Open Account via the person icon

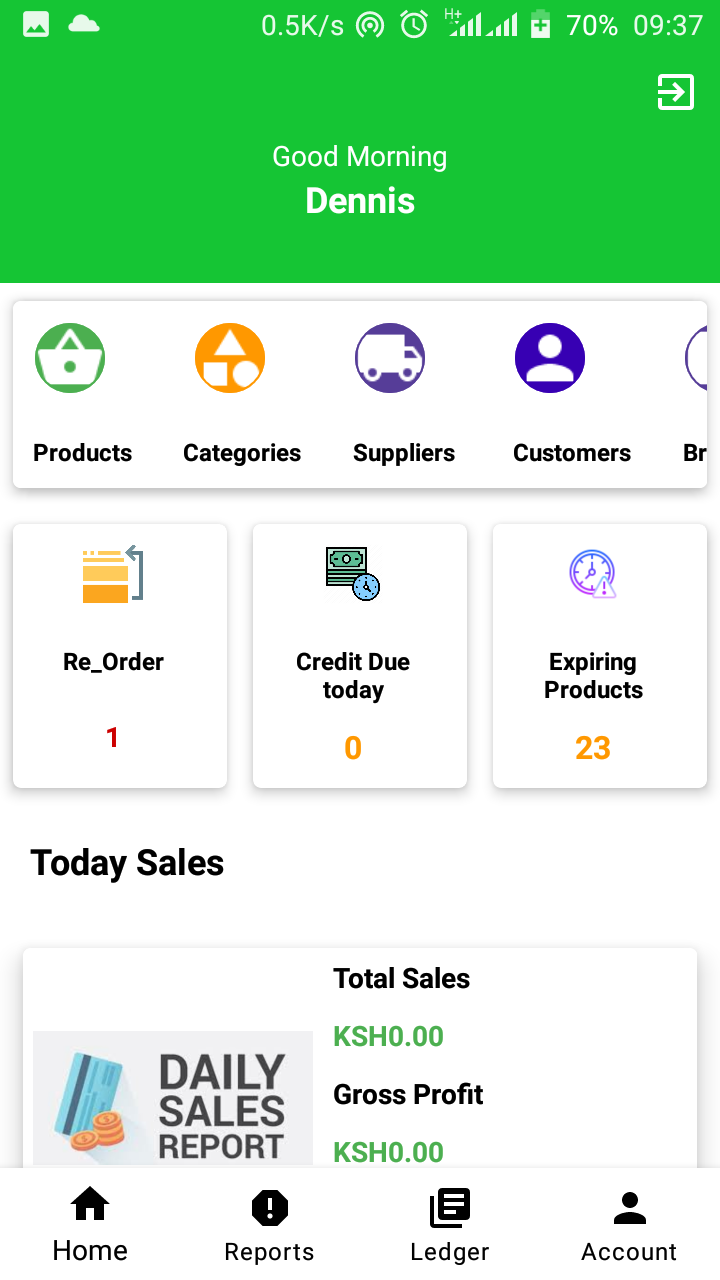(629, 1208)
